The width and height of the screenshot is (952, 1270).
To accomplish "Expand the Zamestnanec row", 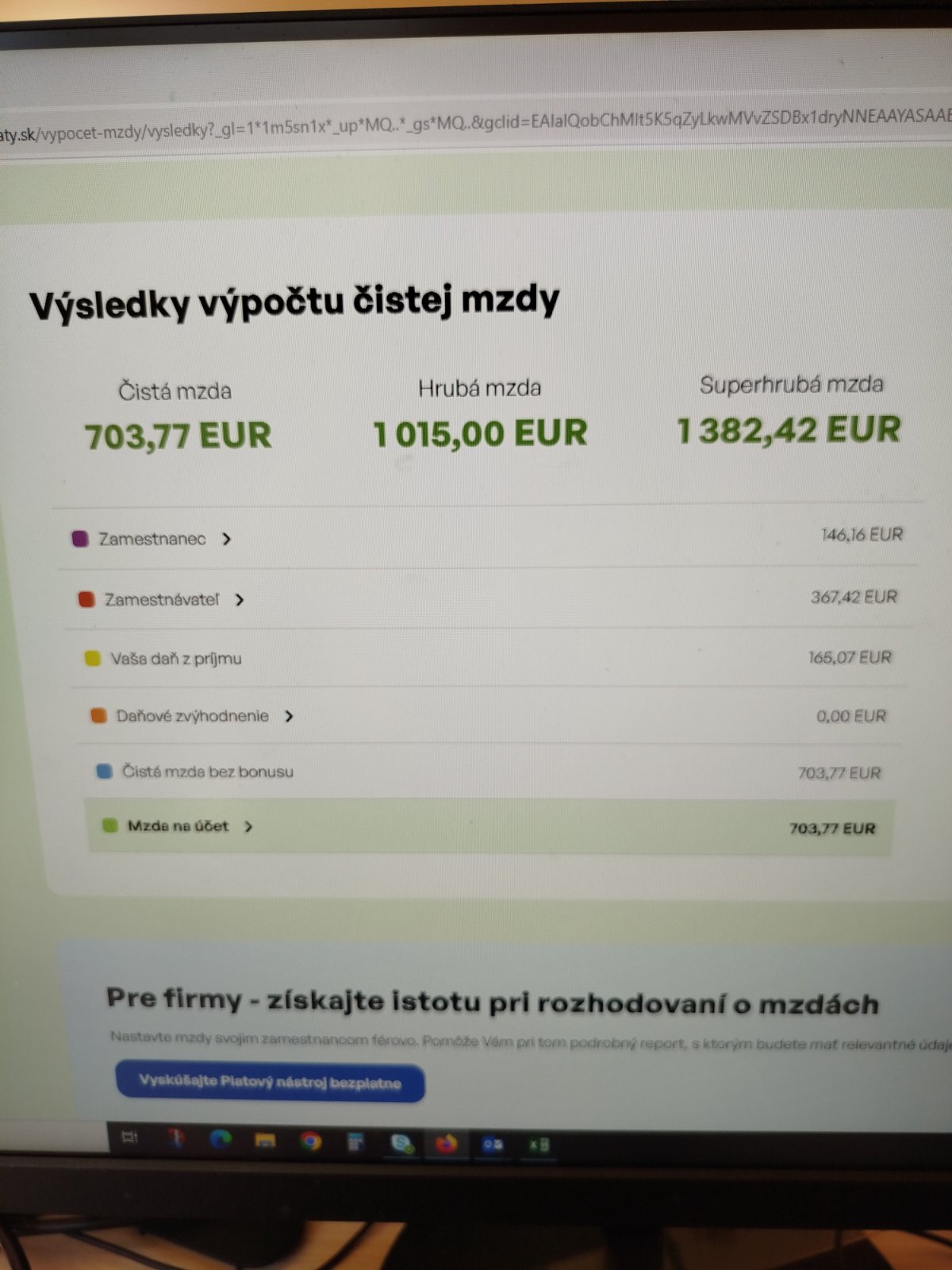I will coord(227,539).
